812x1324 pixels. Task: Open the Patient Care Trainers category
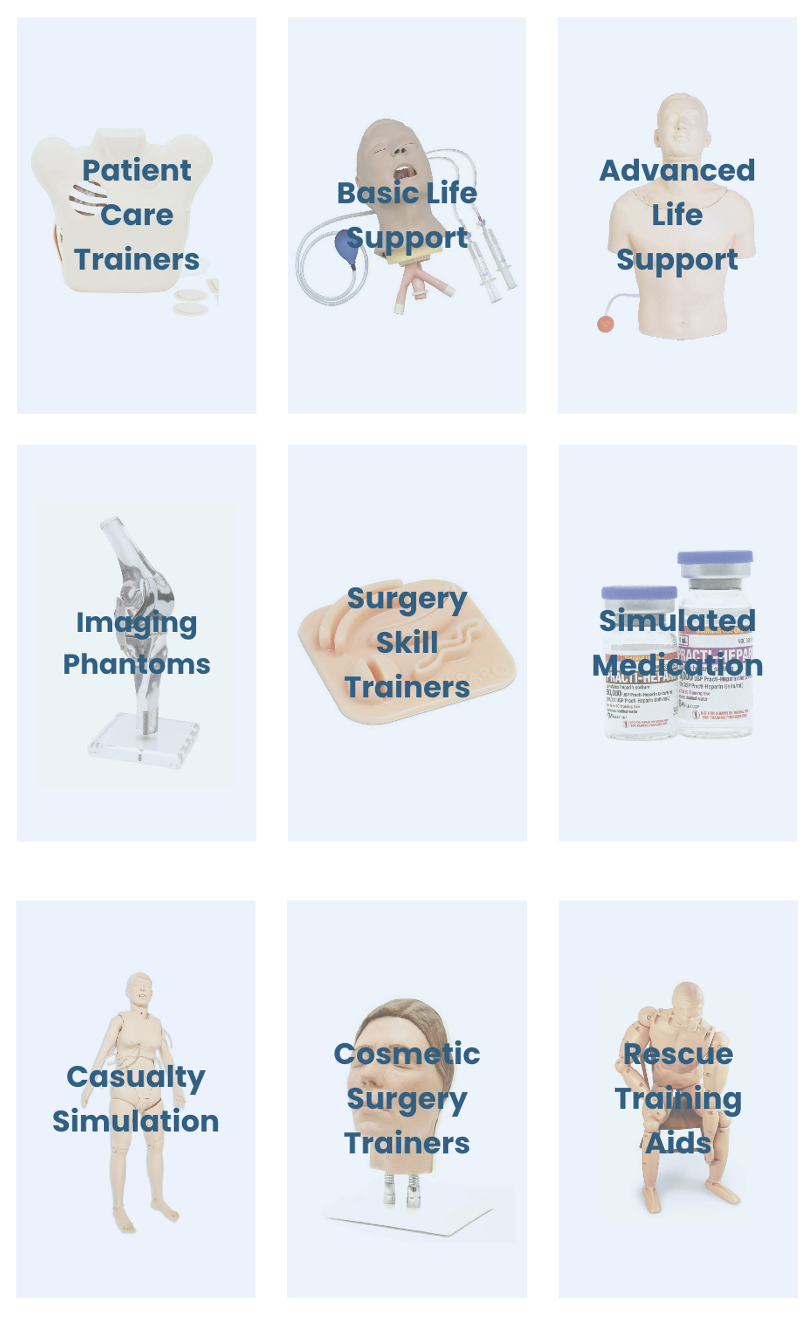tap(136, 215)
